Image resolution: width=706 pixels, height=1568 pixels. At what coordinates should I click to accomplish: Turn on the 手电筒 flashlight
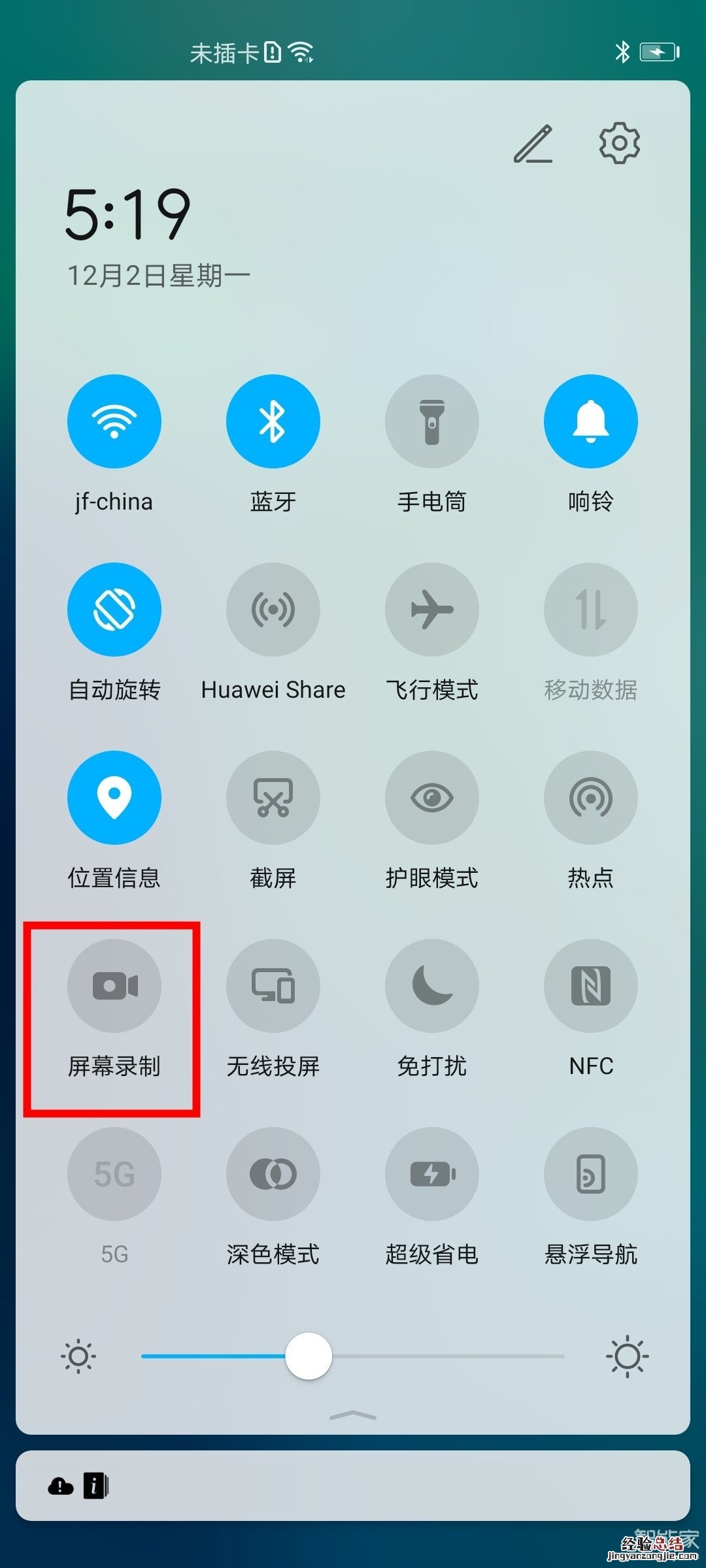pyautogui.click(x=431, y=421)
